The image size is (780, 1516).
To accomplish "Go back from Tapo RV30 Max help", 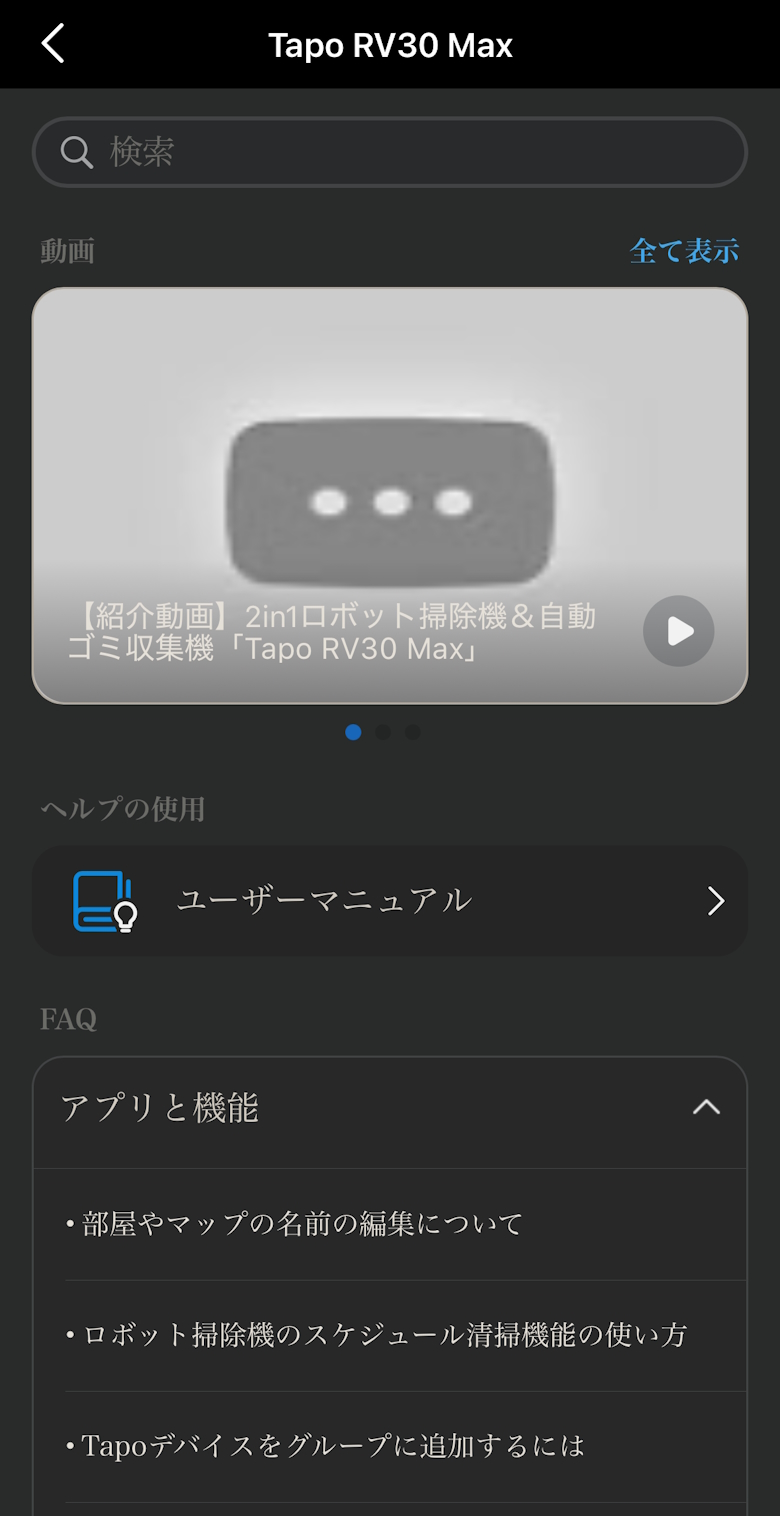I will pyautogui.click(x=53, y=44).
